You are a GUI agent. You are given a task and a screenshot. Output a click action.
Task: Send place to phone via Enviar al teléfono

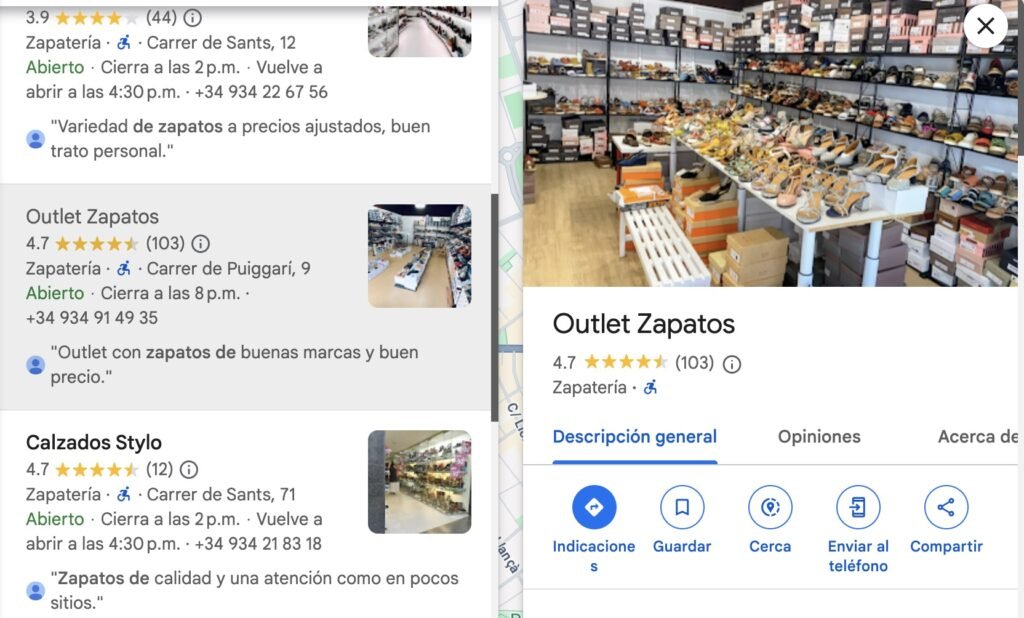(x=858, y=507)
